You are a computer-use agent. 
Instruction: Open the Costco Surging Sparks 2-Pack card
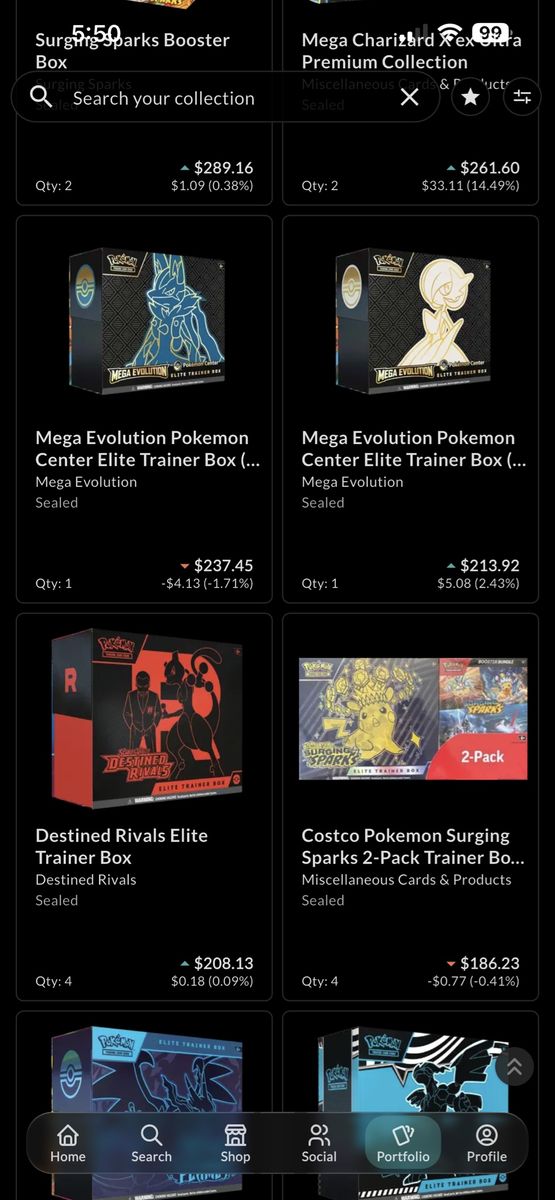(x=410, y=807)
